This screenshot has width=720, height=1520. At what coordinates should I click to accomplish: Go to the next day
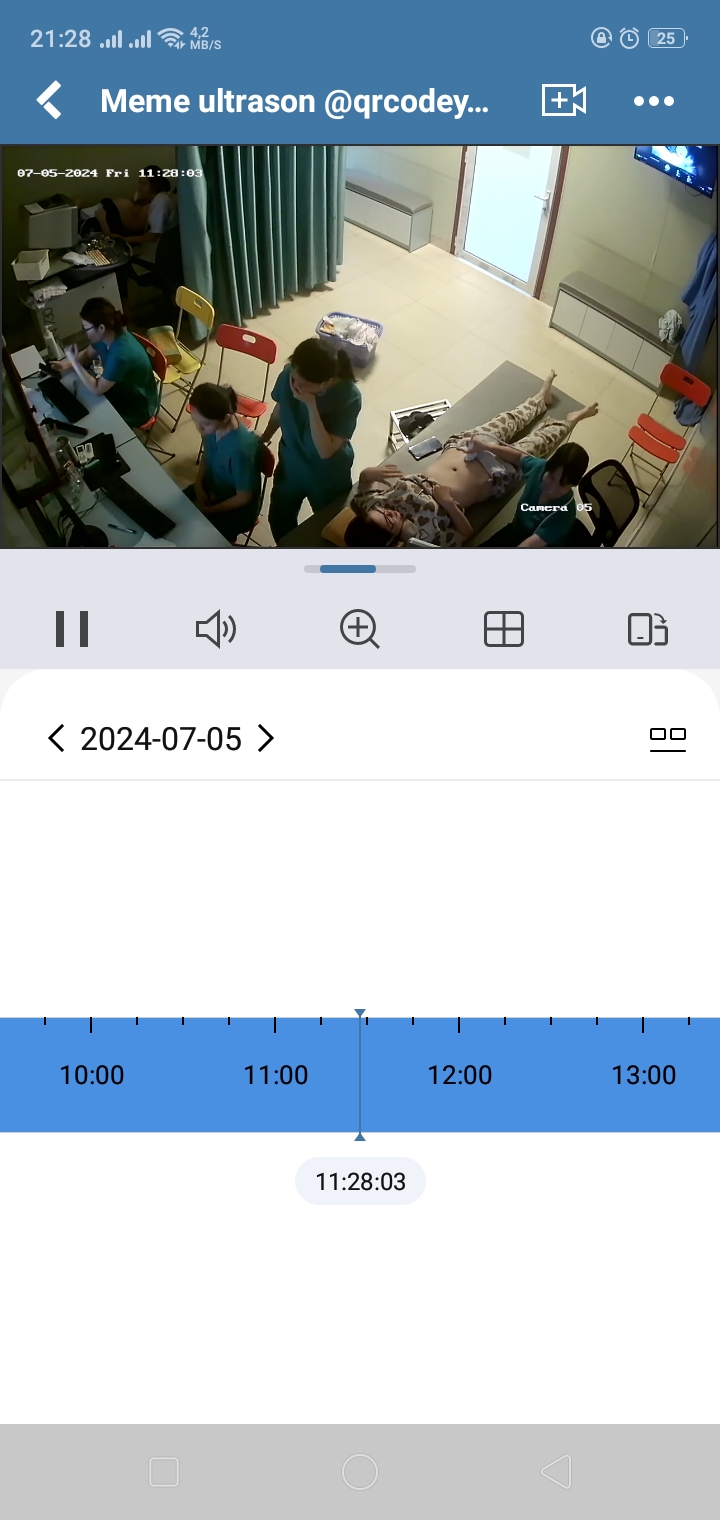coord(266,739)
